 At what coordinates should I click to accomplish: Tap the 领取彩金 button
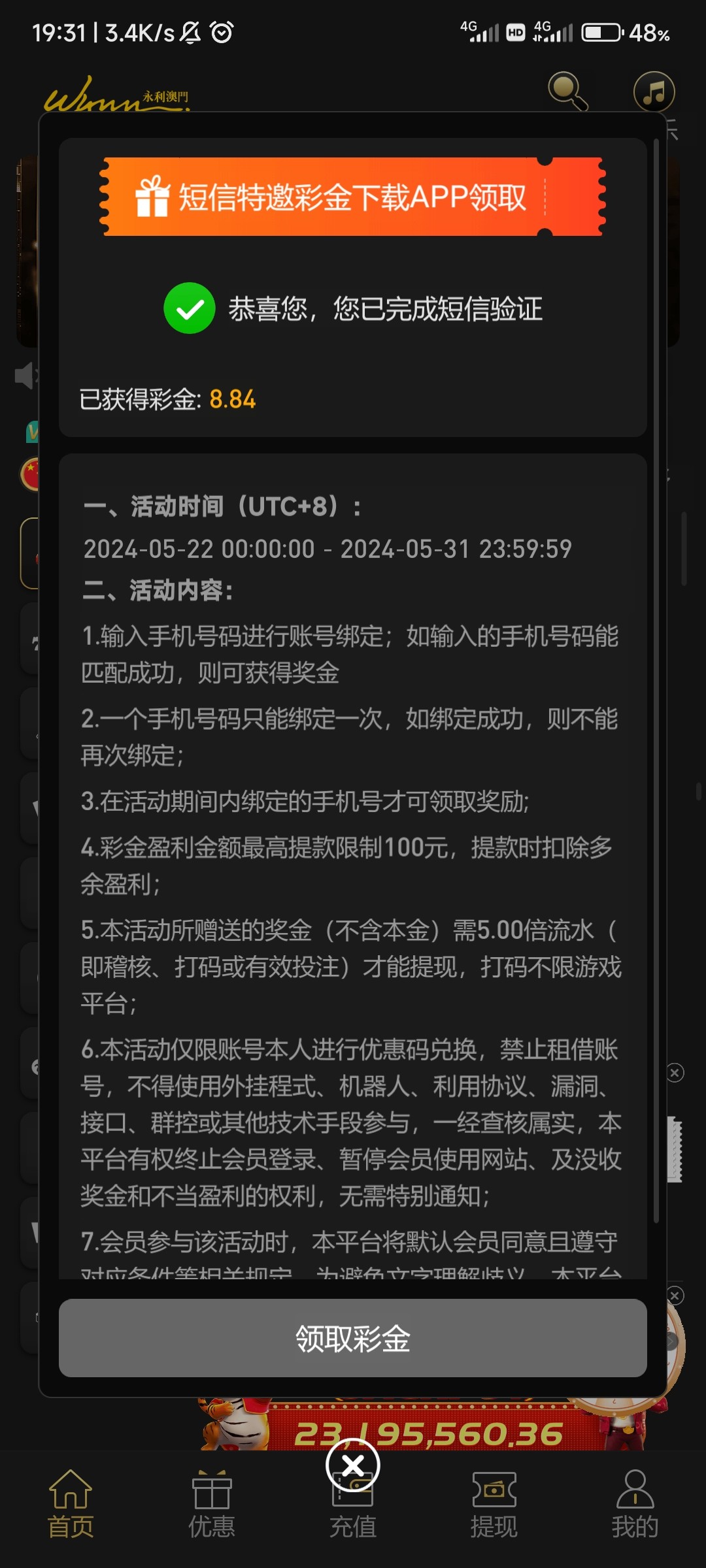coord(353,1338)
